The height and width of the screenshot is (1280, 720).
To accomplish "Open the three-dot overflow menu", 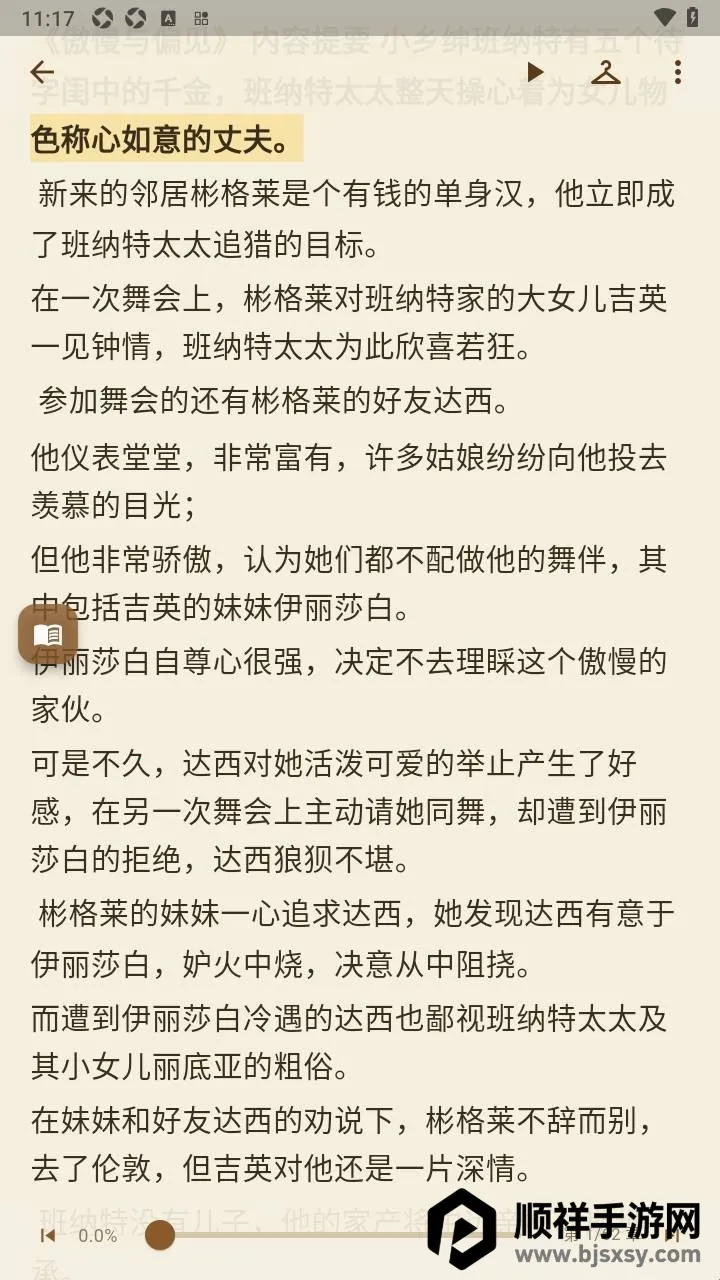I will tap(677, 72).
